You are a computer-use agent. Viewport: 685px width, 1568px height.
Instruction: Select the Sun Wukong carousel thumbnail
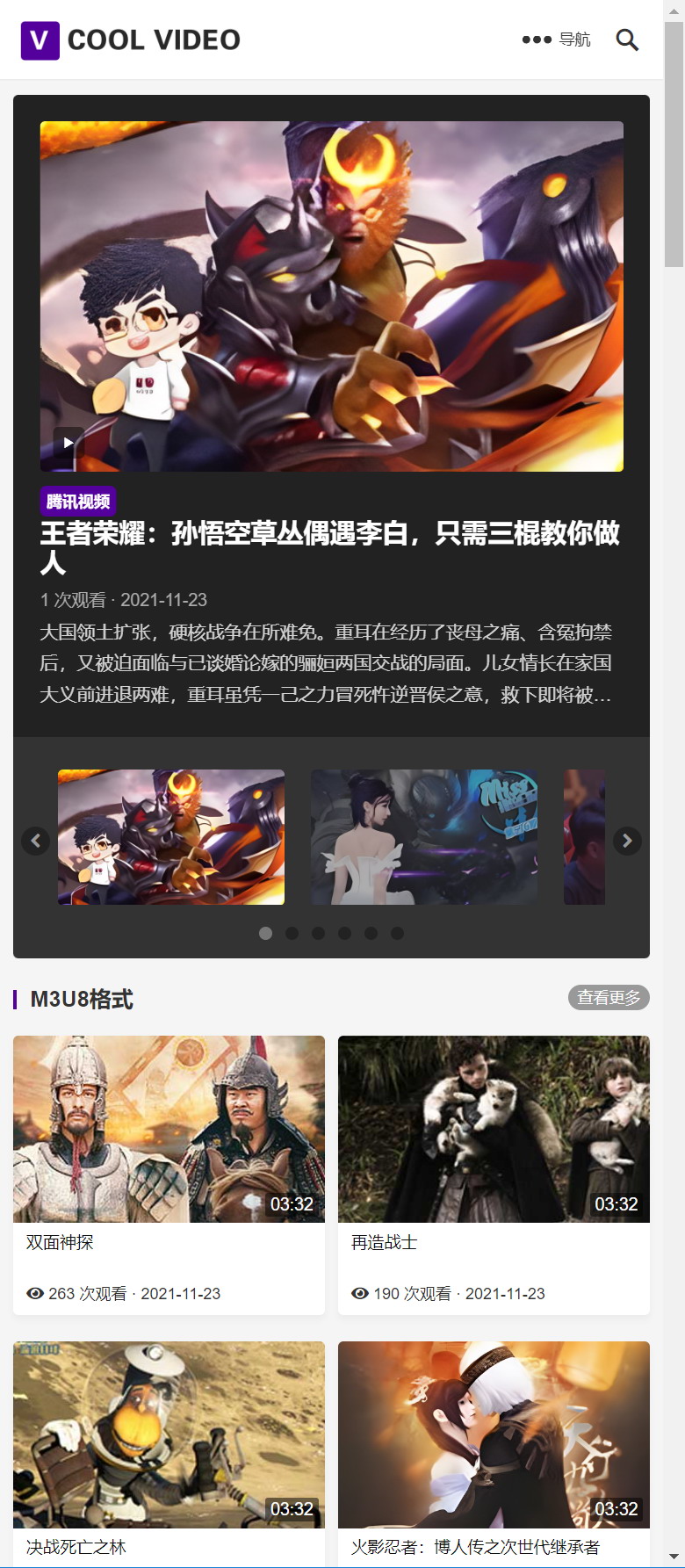pyautogui.click(x=171, y=837)
